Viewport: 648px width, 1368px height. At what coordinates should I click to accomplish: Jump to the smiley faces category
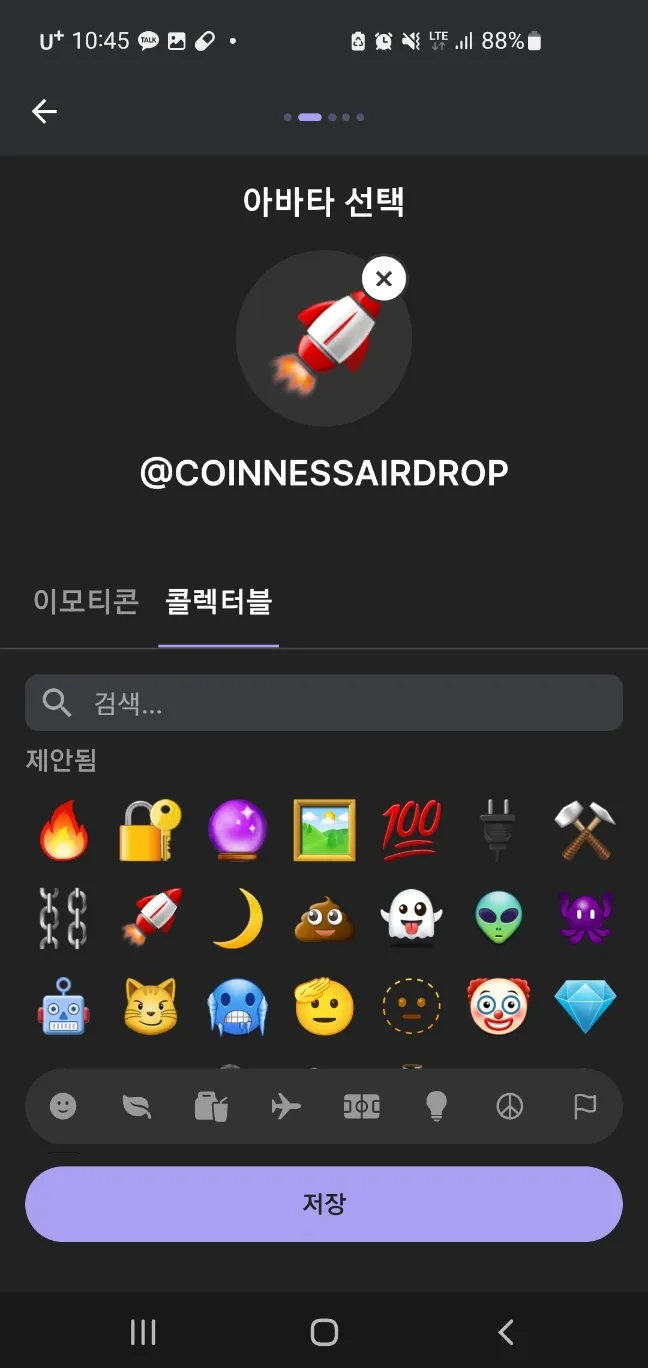63,1106
